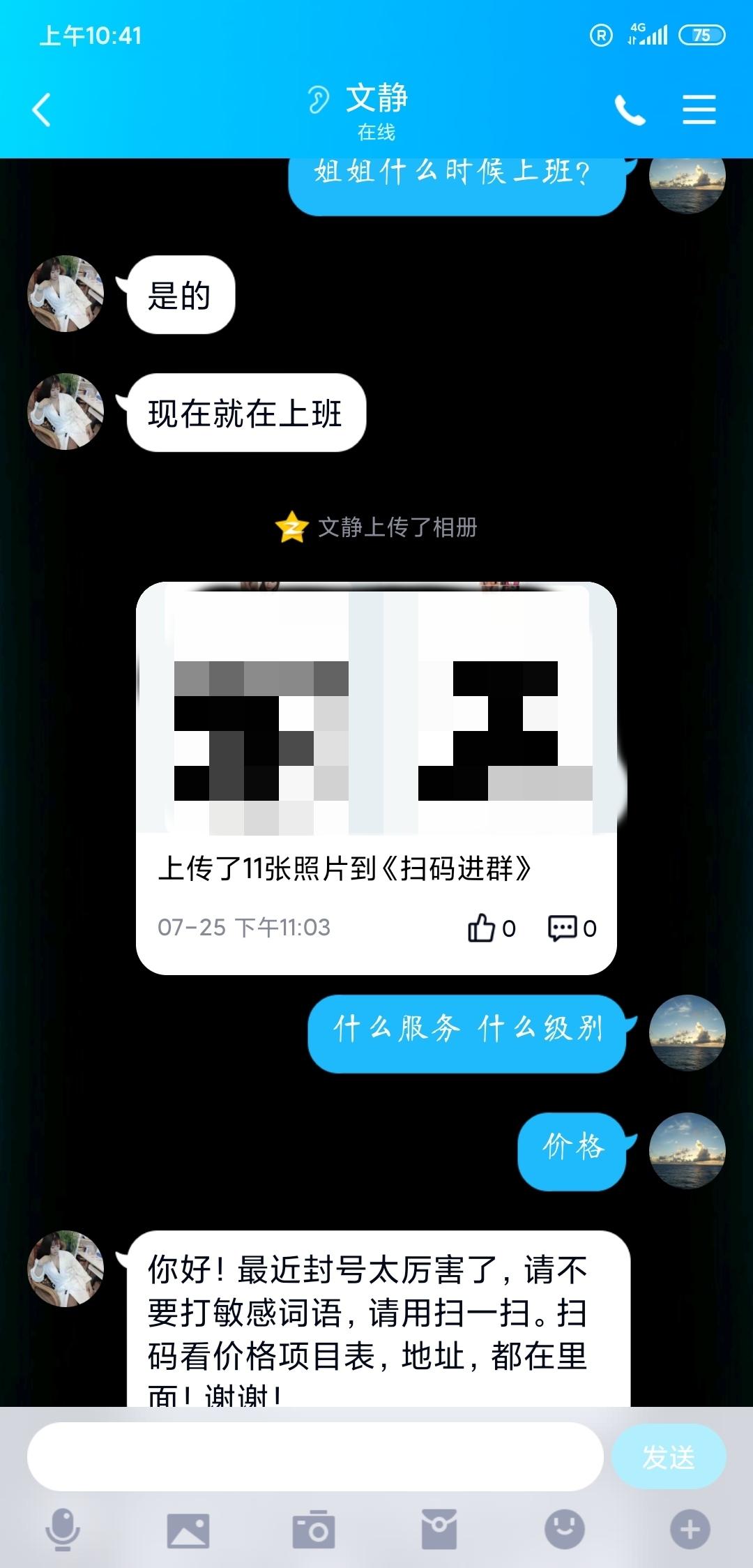The image size is (753, 1568).
Task: Focus the message input field
Action: 315,1457
